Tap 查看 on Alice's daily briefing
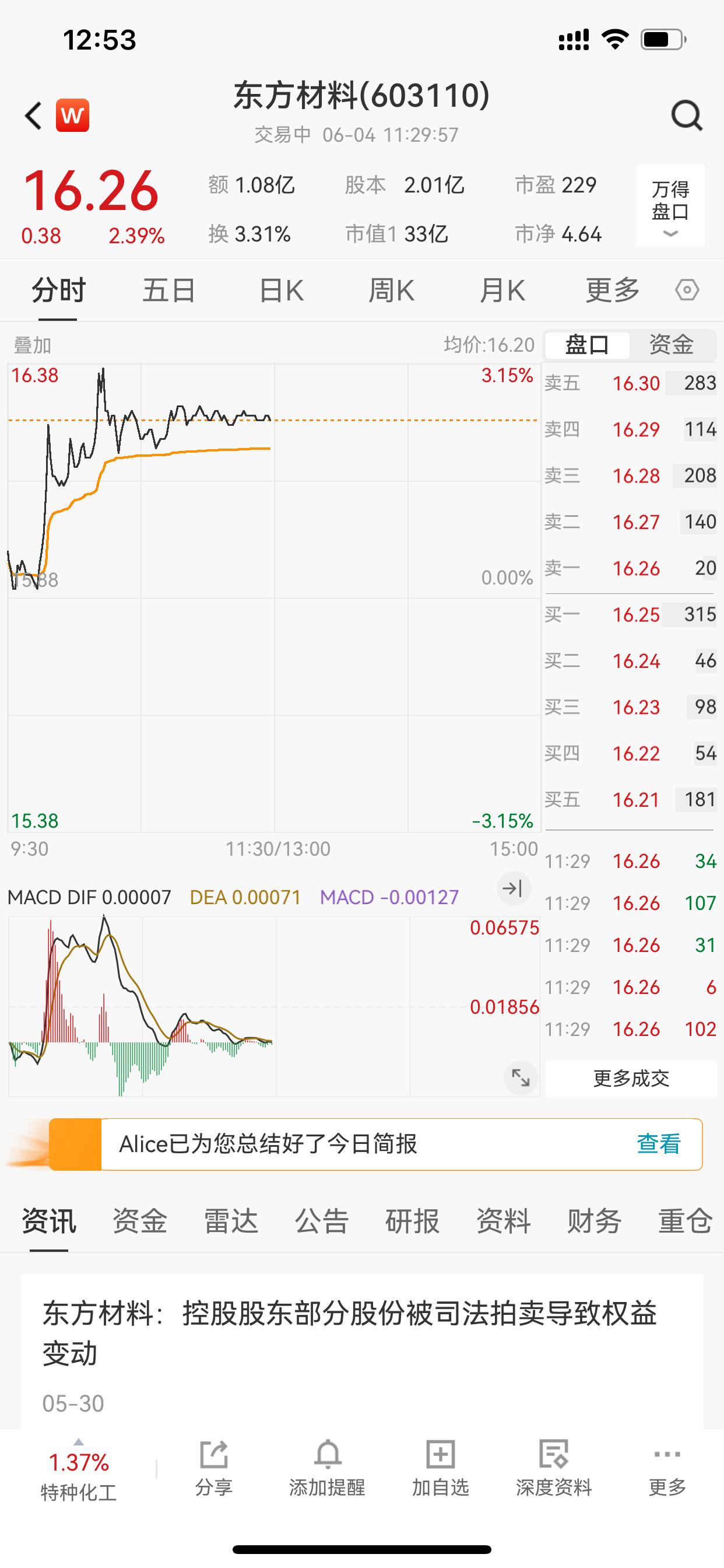This screenshot has height=1568, width=724. point(658,1144)
